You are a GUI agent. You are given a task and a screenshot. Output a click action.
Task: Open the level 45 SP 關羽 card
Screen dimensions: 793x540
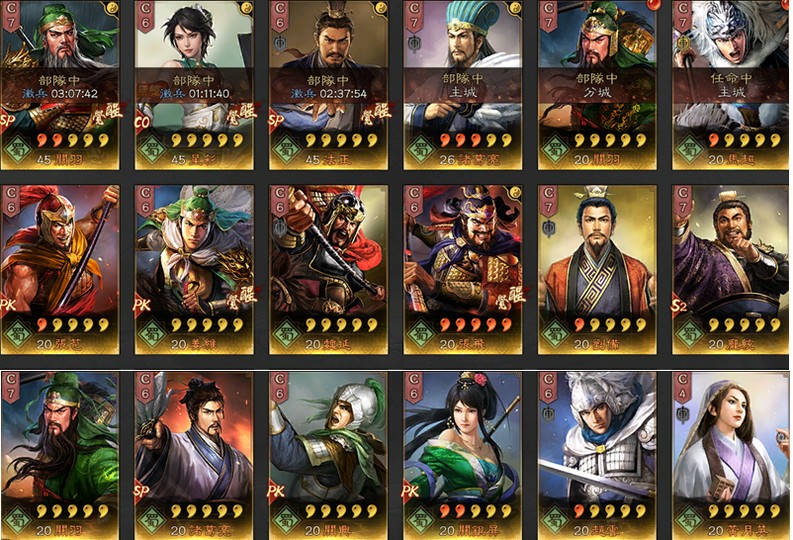(60, 85)
